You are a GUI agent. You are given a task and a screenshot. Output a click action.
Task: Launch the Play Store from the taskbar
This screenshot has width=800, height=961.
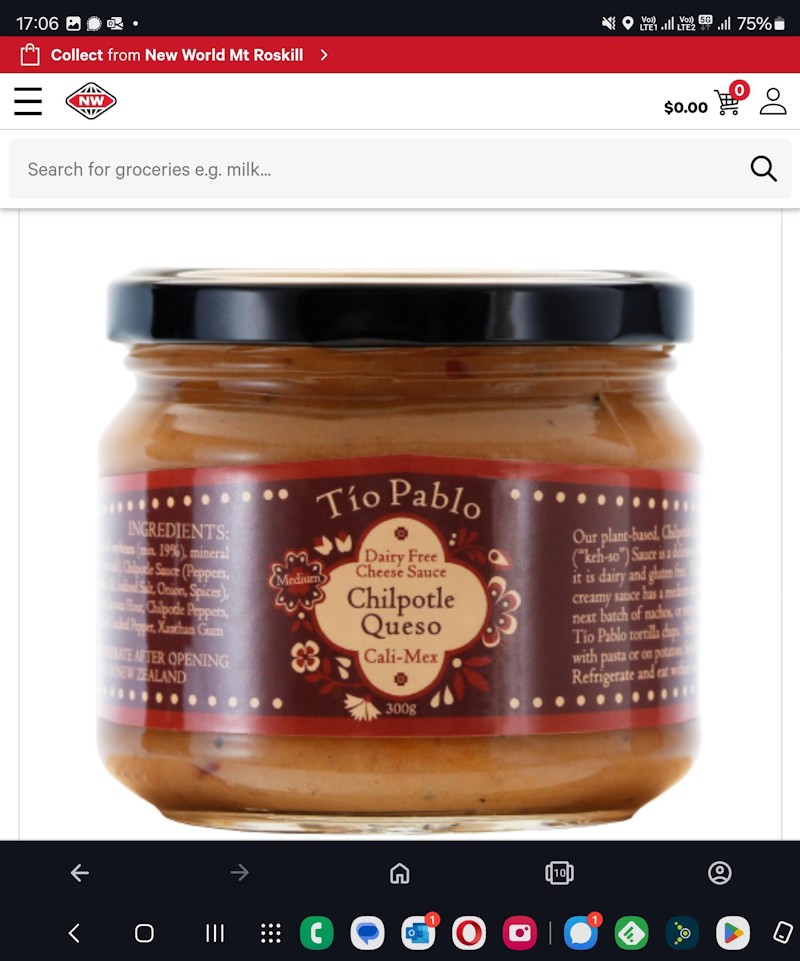tap(733, 933)
